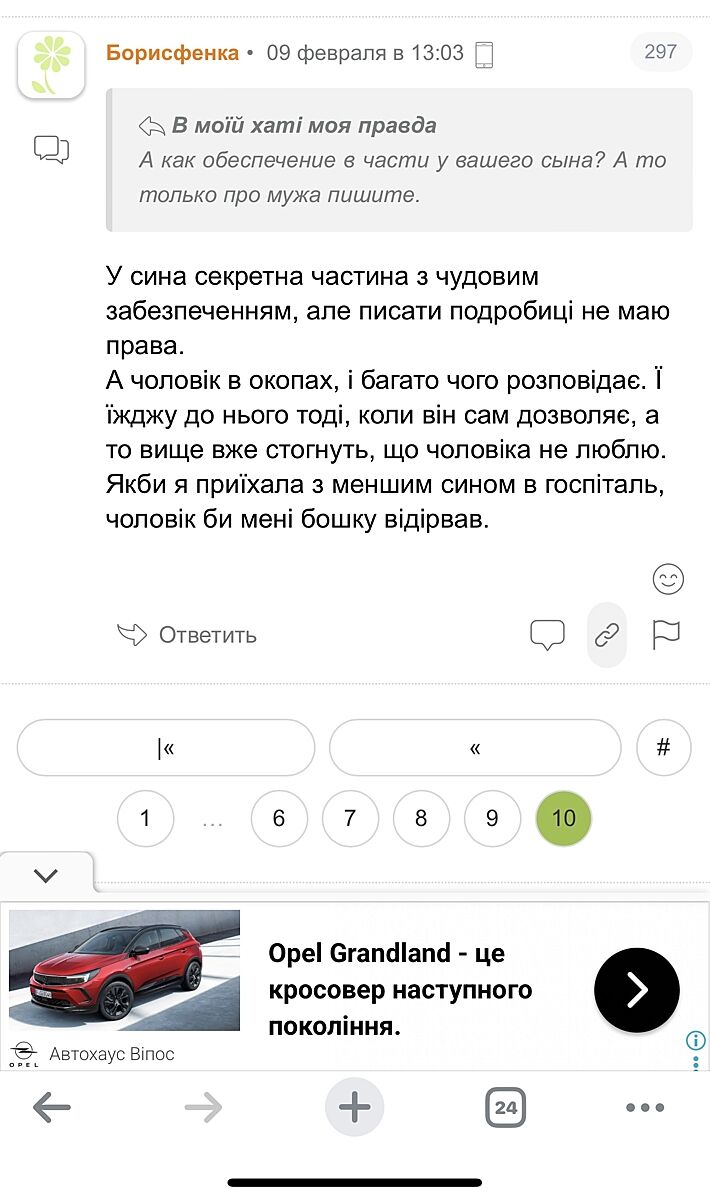Comment on the post via the speech bubble
This screenshot has height=1200, width=710.
(547, 635)
